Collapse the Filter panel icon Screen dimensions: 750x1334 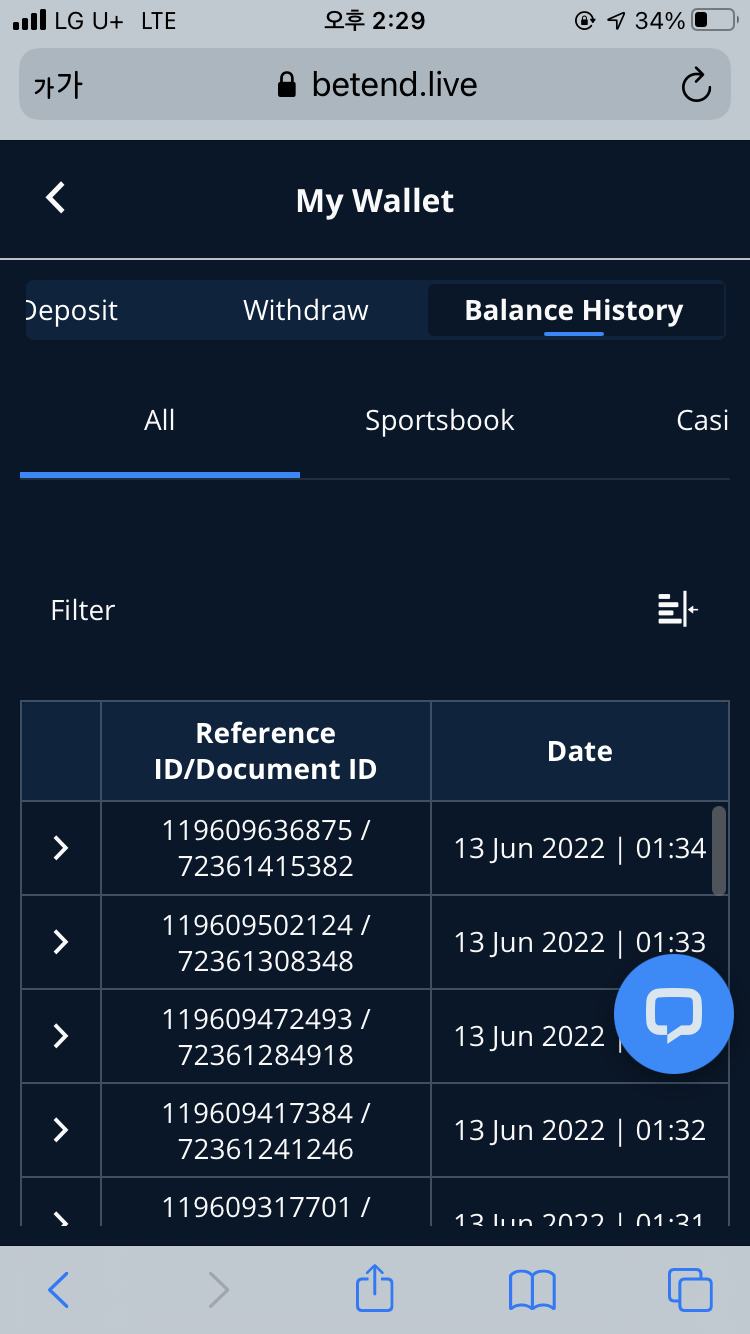(677, 609)
